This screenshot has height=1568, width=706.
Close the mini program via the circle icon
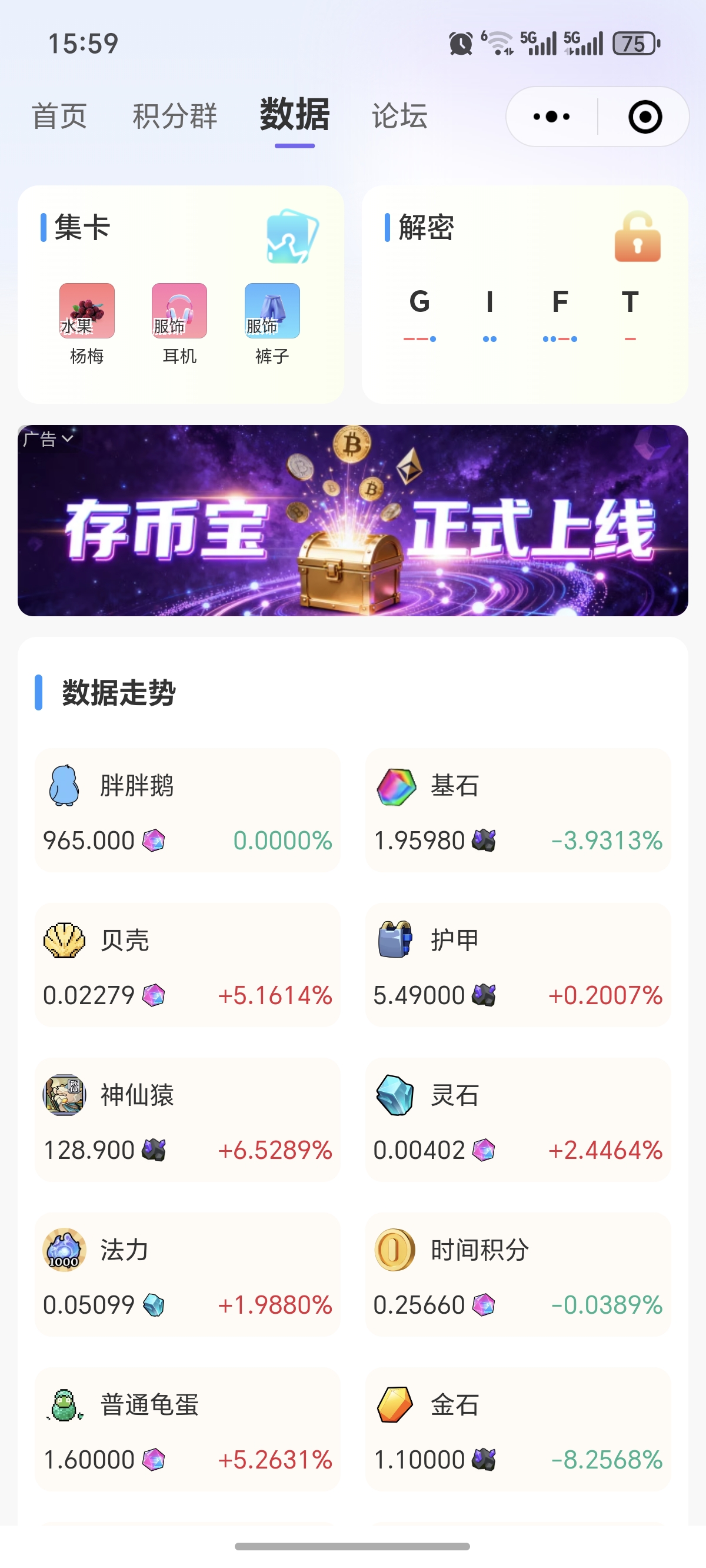point(645,117)
